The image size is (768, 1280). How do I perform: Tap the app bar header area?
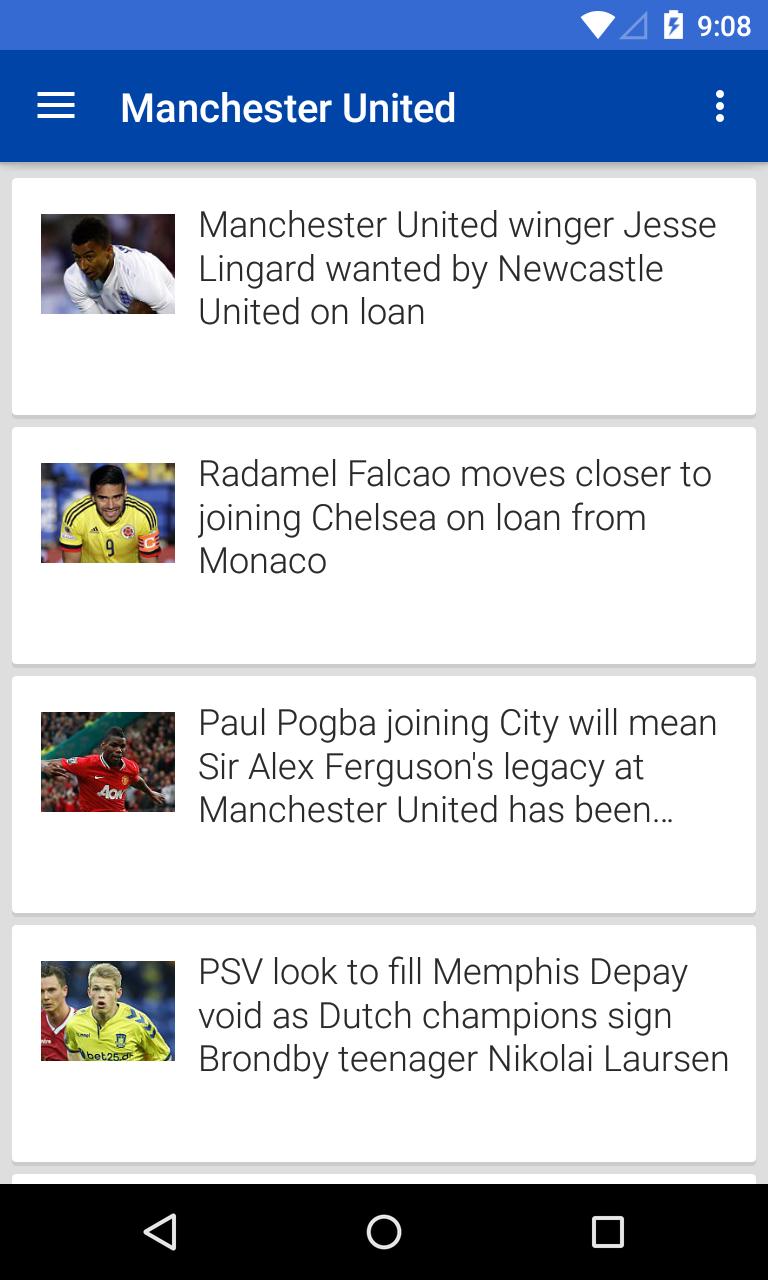point(384,105)
